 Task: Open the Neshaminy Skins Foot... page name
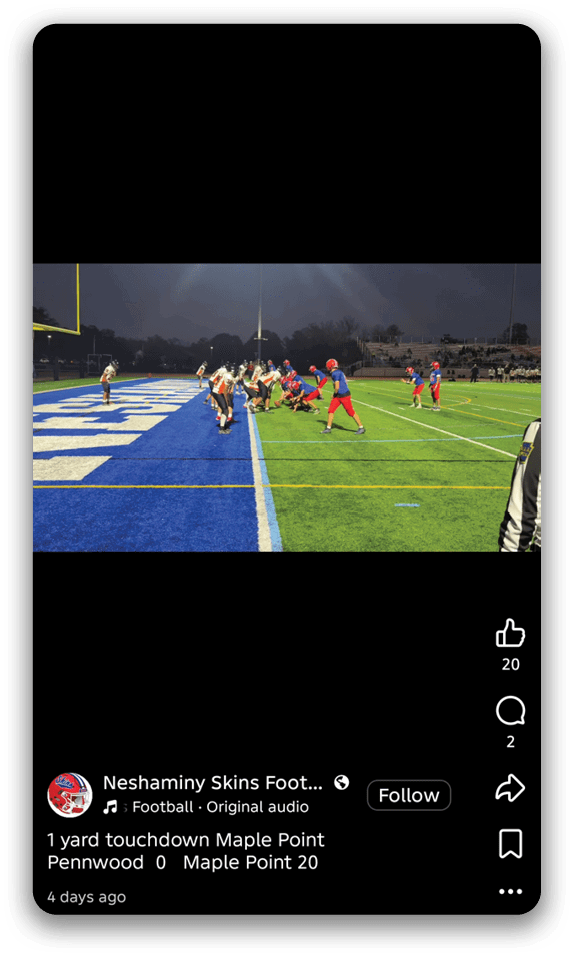[x=213, y=782]
